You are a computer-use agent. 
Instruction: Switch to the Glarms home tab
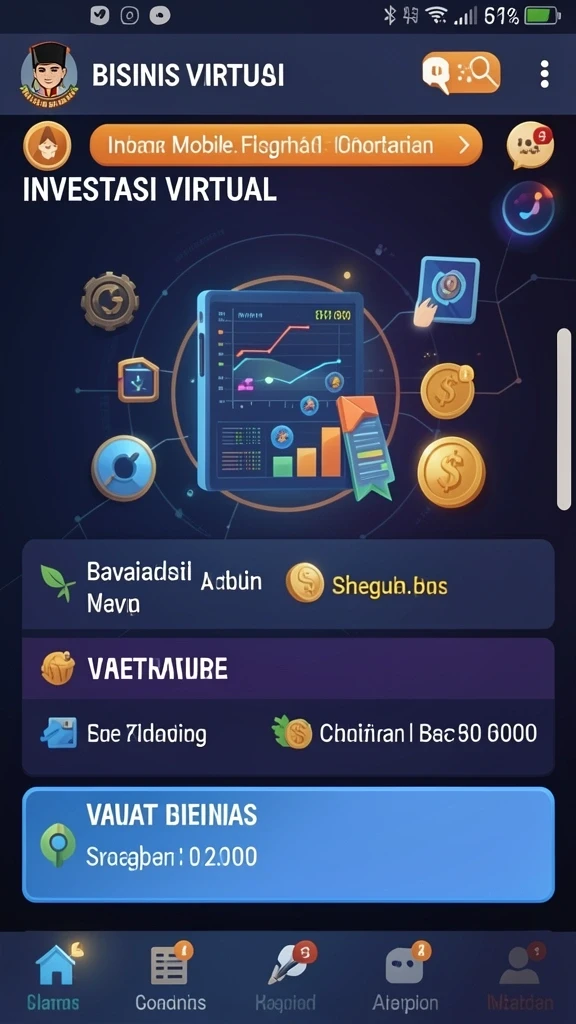pyautogui.click(x=54, y=976)
